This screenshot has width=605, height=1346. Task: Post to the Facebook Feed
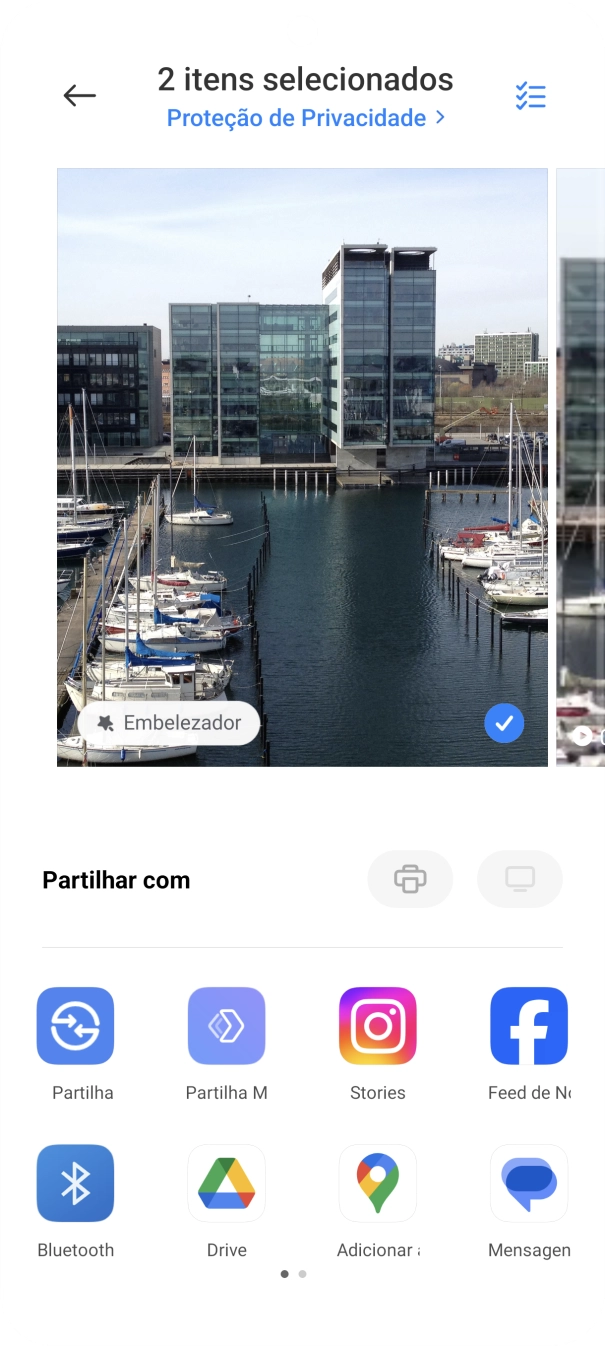coord(528,1026)
